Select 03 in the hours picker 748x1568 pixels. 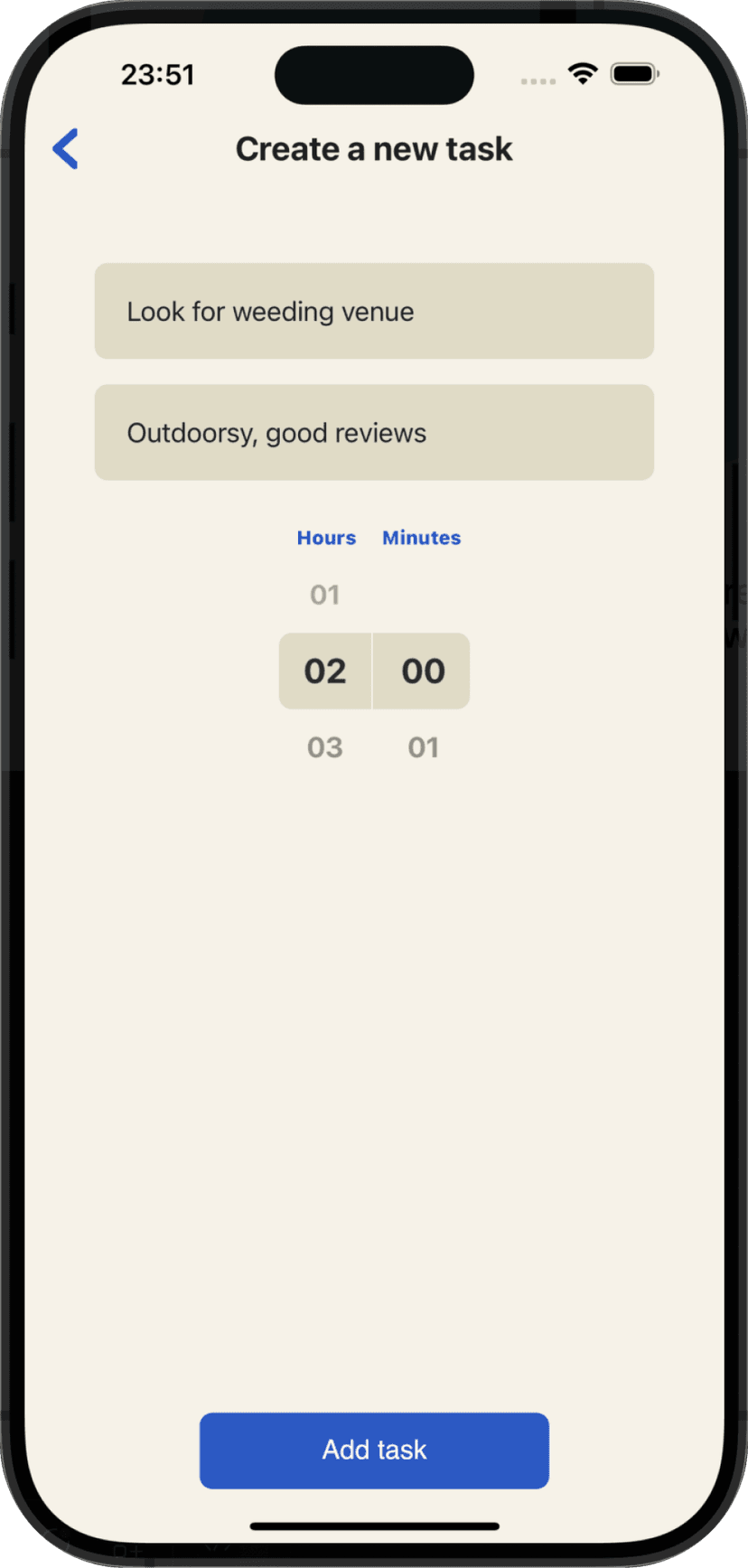tap(324, 747)
